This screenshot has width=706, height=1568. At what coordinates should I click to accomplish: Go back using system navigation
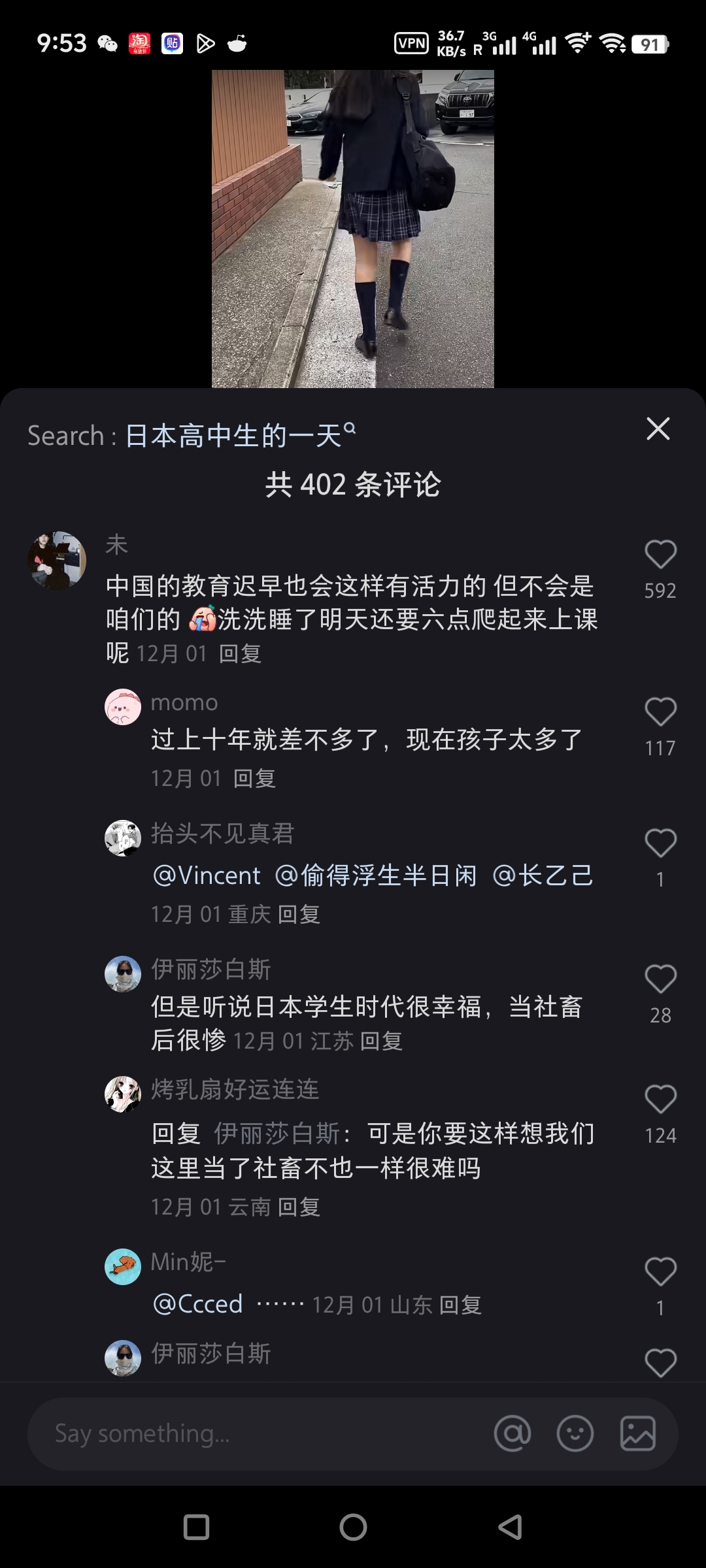tap(510, 1527)
